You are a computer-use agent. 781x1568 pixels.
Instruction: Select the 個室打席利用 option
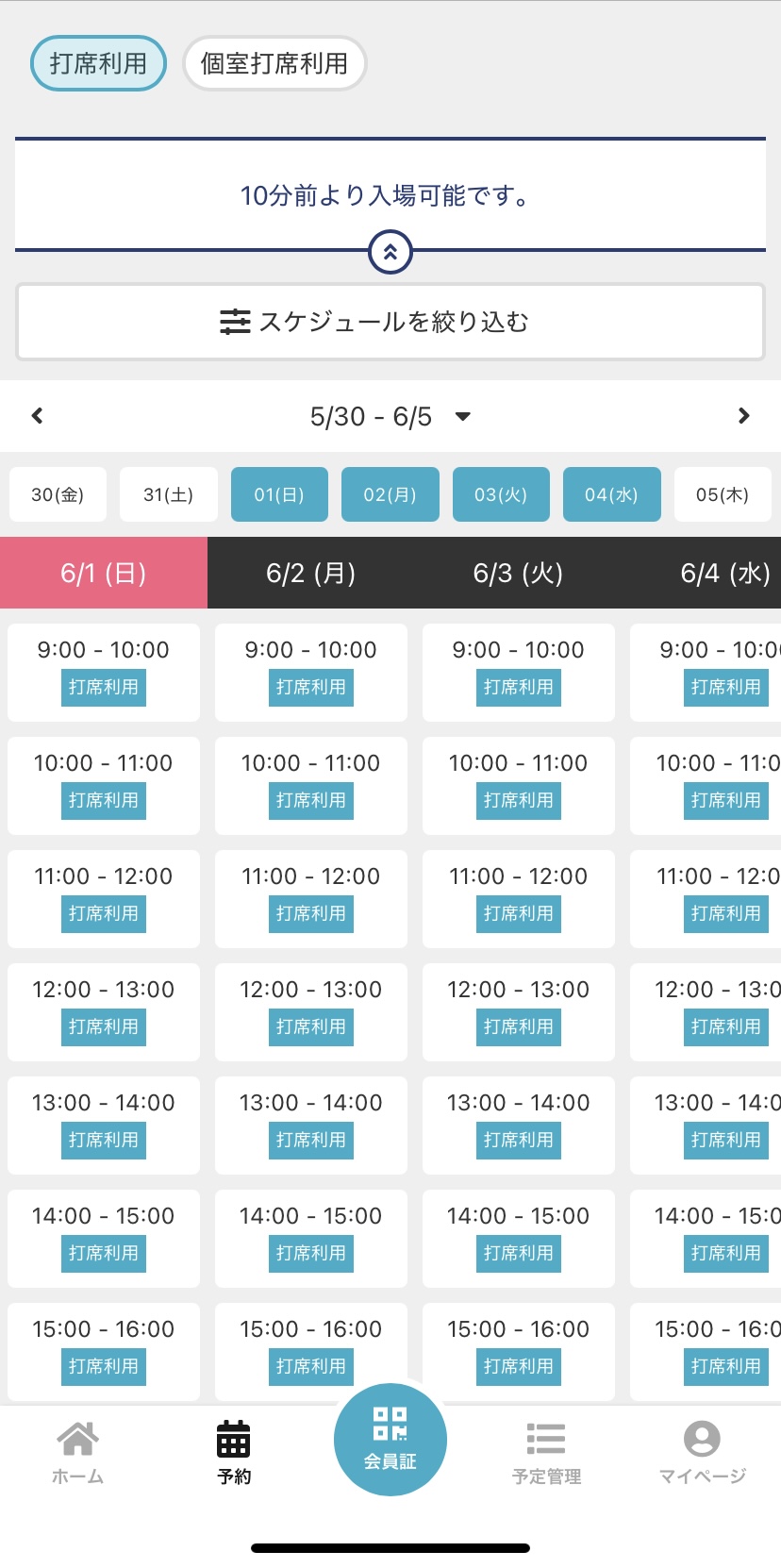[x=274, y=63]
